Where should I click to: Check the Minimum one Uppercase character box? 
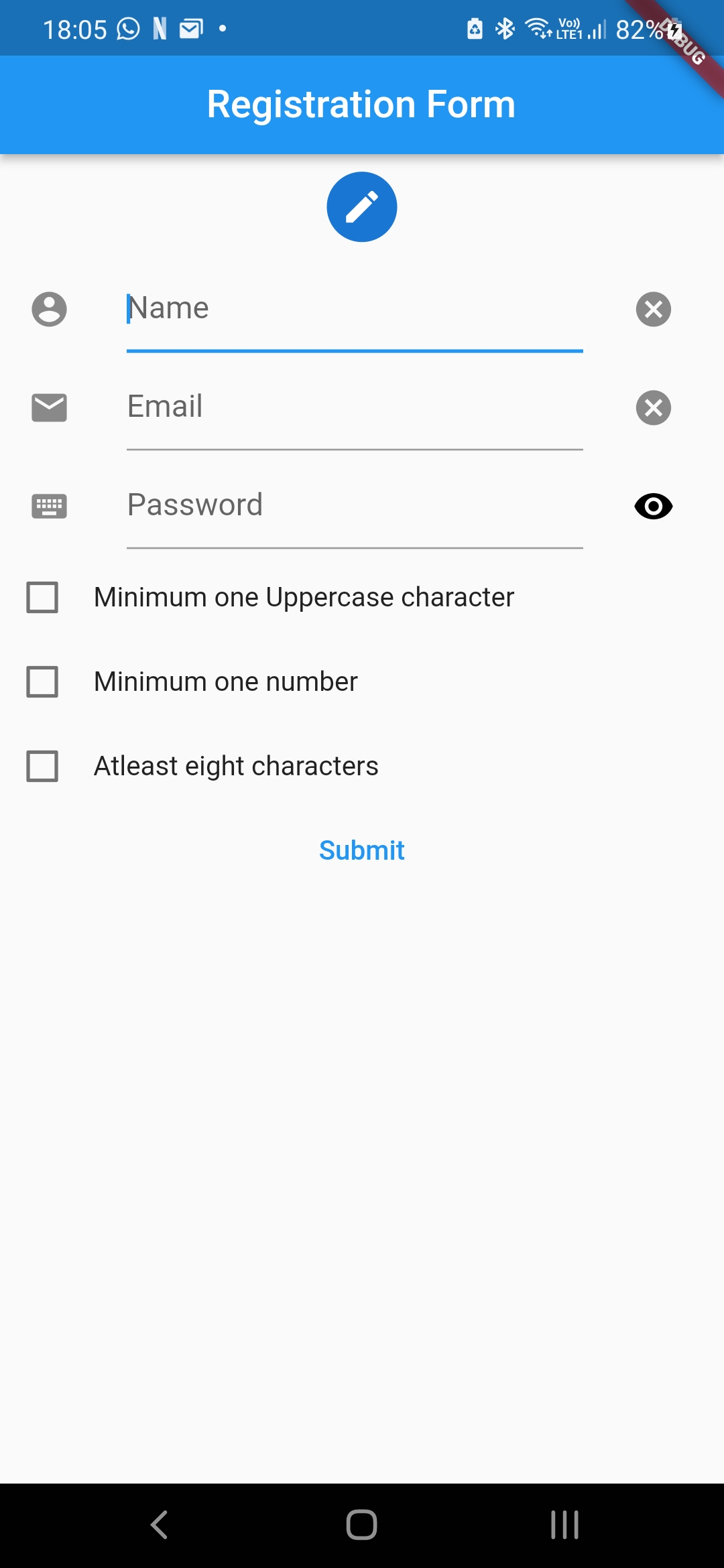tap(42, 597)
